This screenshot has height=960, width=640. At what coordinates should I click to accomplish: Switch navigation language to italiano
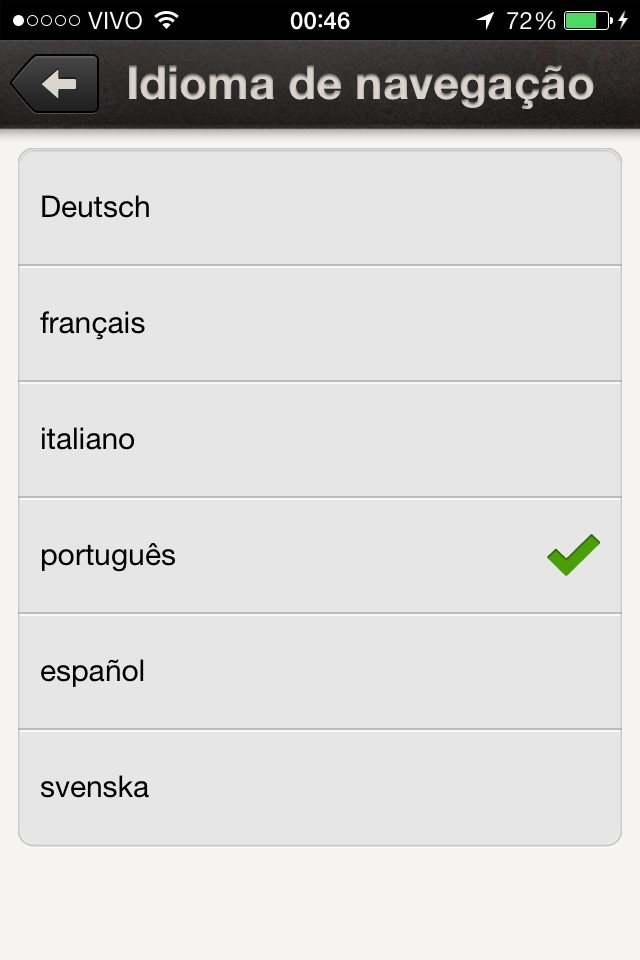[x=320, y=440]
